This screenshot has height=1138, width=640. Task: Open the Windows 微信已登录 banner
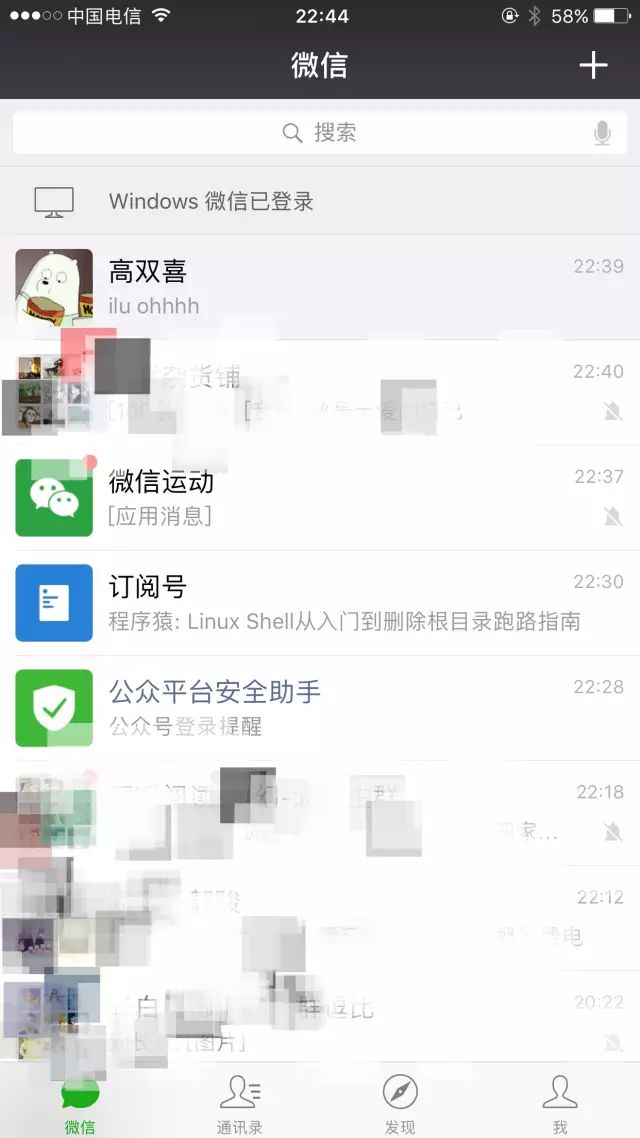(x=320, y=201)
